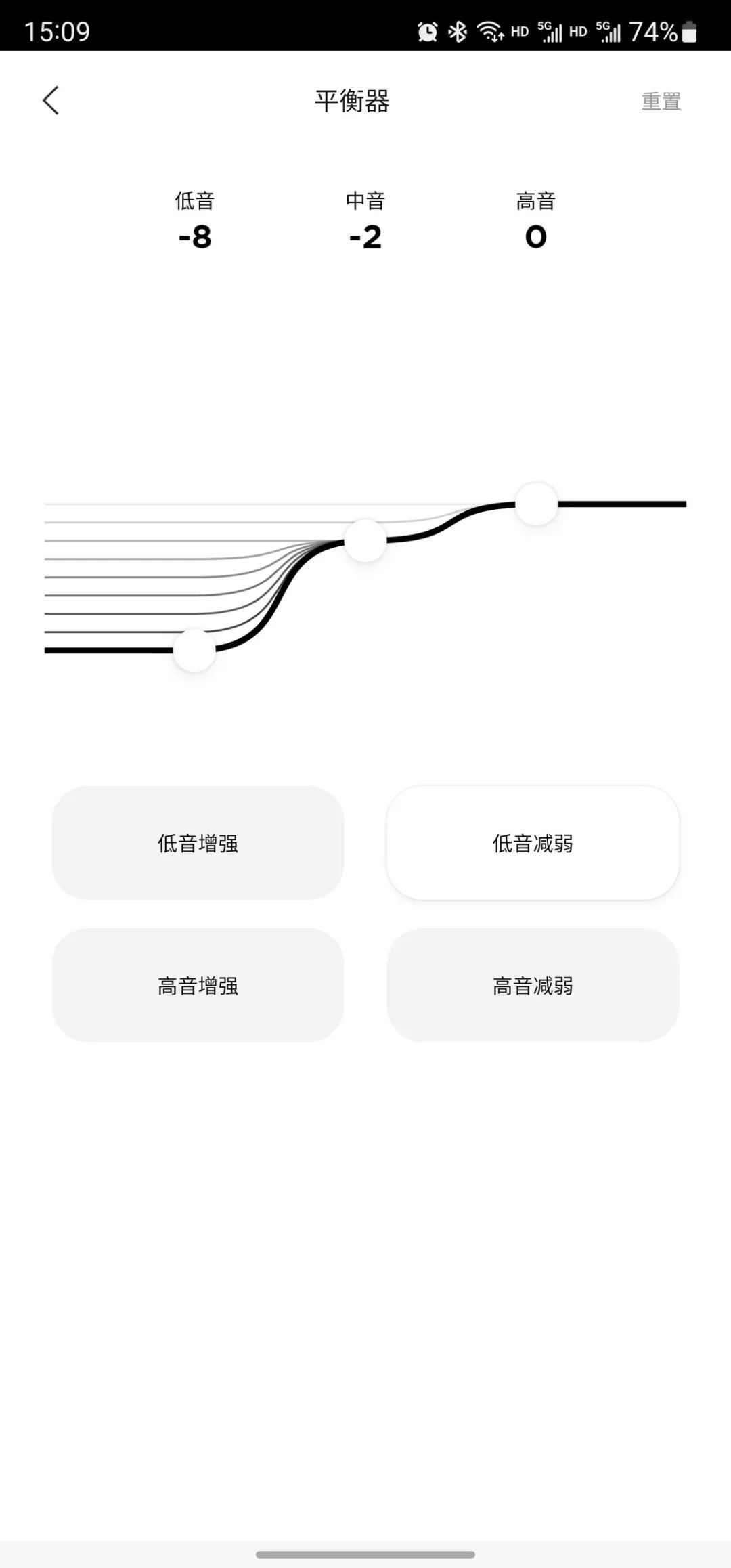The width and height of the screenshot is (731, 1568).
Task: Tap 重置 to reset the equalizer
Action: point(661,102)
